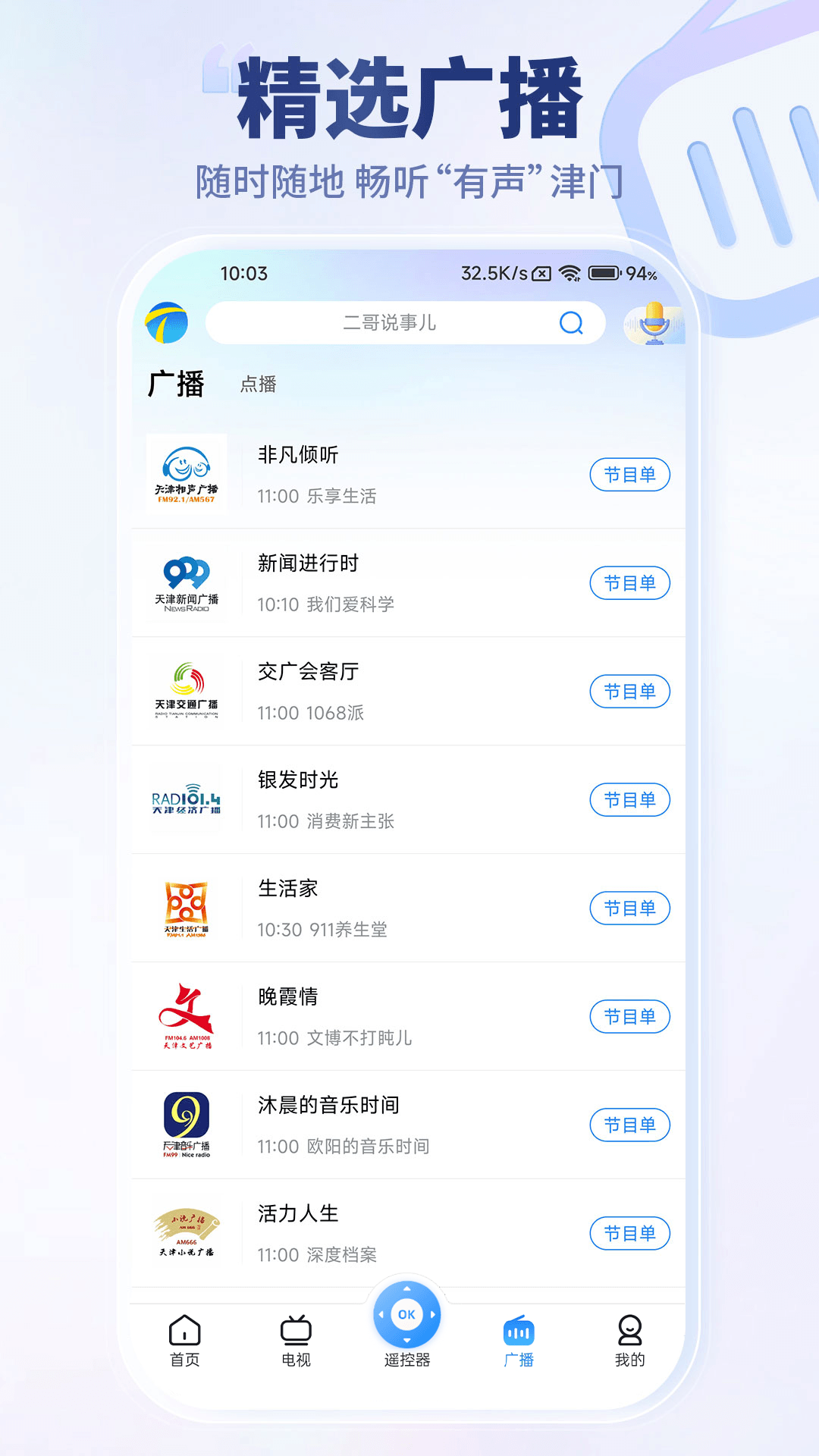Select the 天津相声广播 station logo
Viewport: 819px width, 1456px height.
point(187,474)
